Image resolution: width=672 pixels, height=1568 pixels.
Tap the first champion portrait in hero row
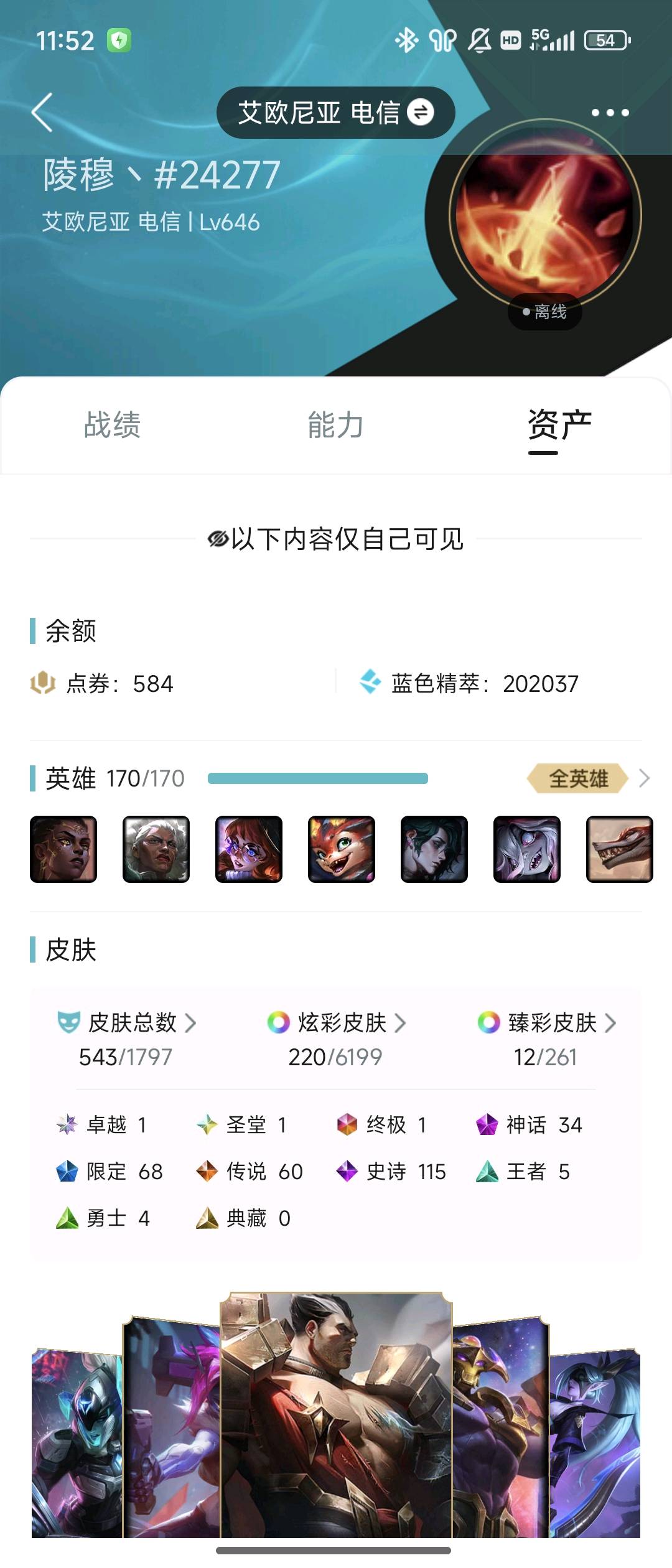pyautogui.click(x=63, y=849)
